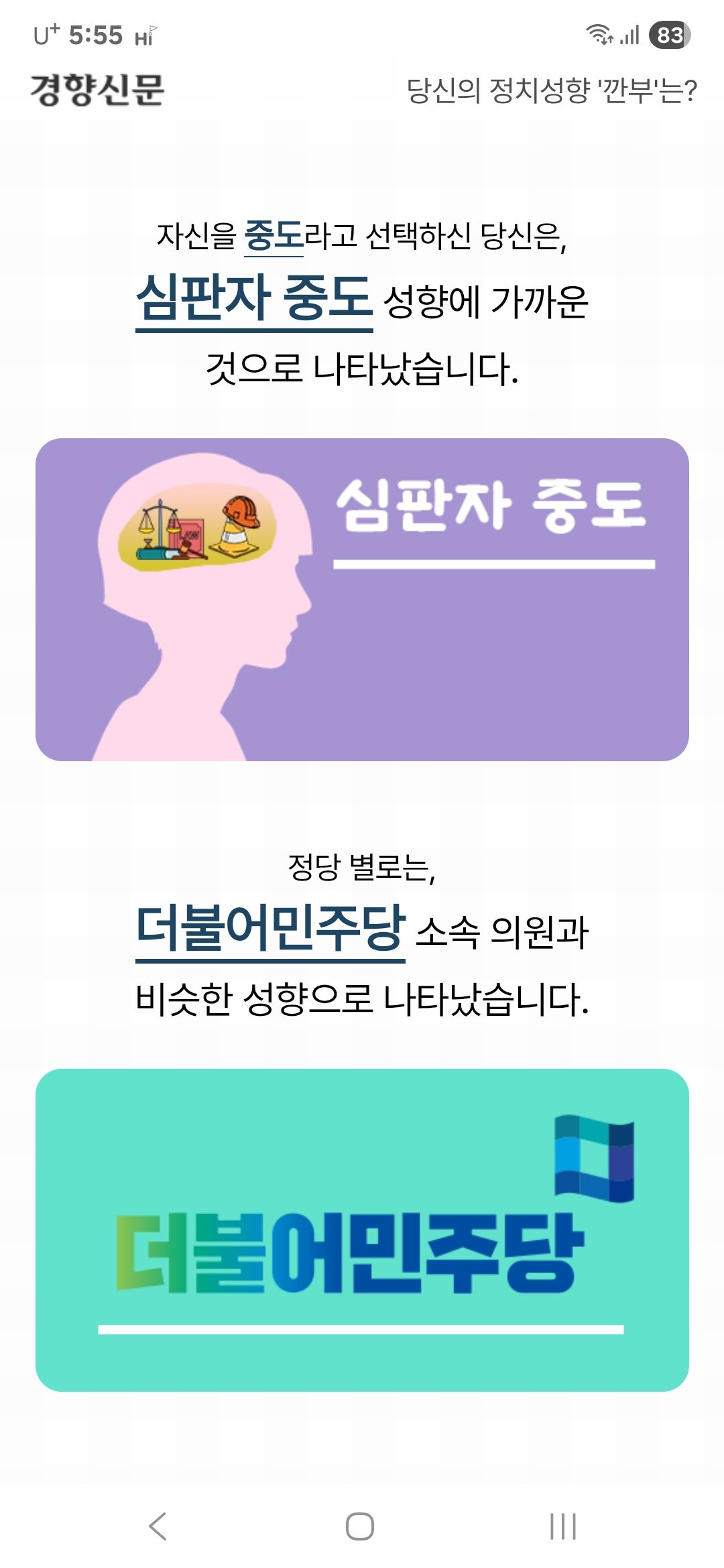Viewport: 724px width, 1568px height.
Task: Open the recent apps view
Action: [x=562, y=1526]
